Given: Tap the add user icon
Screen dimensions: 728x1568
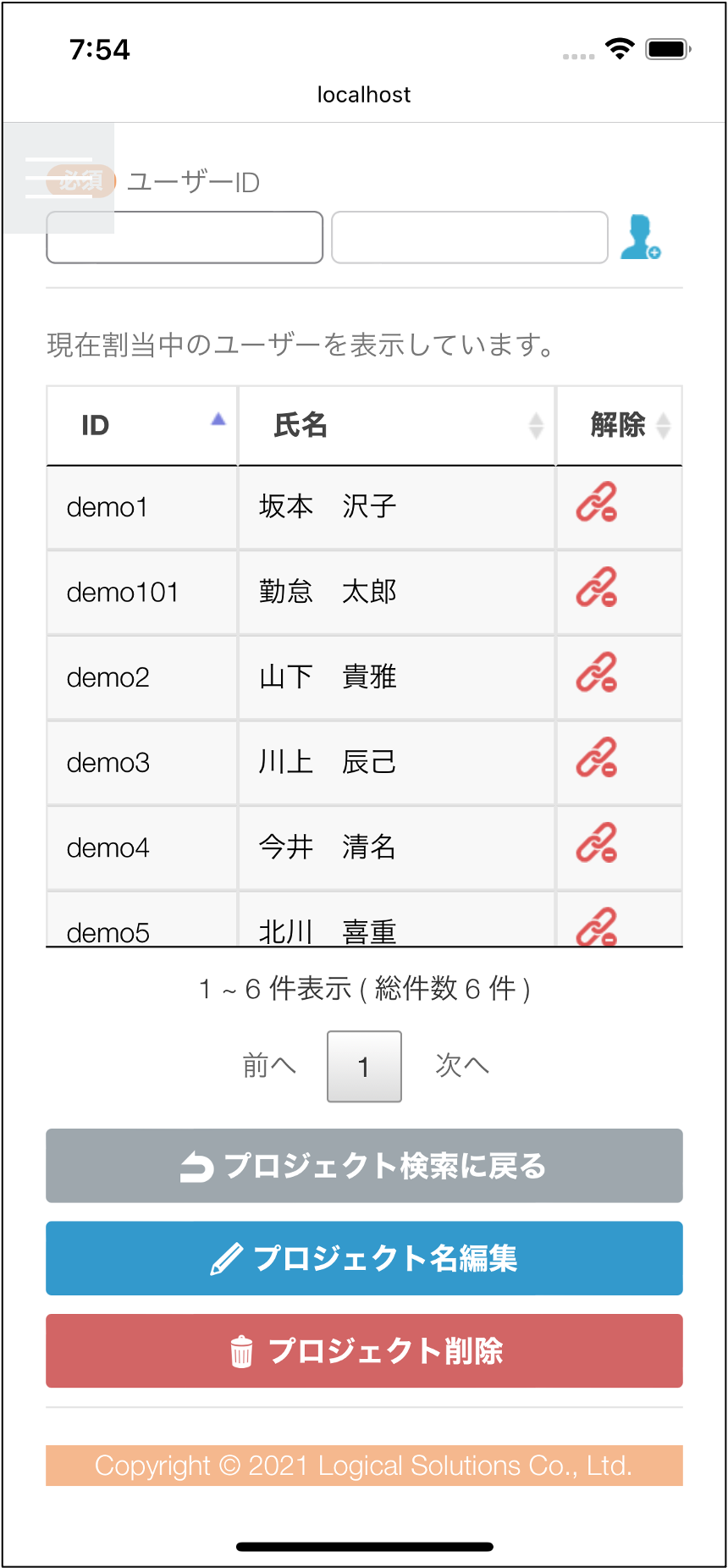Looking at the screenshot, I should 640,238.
